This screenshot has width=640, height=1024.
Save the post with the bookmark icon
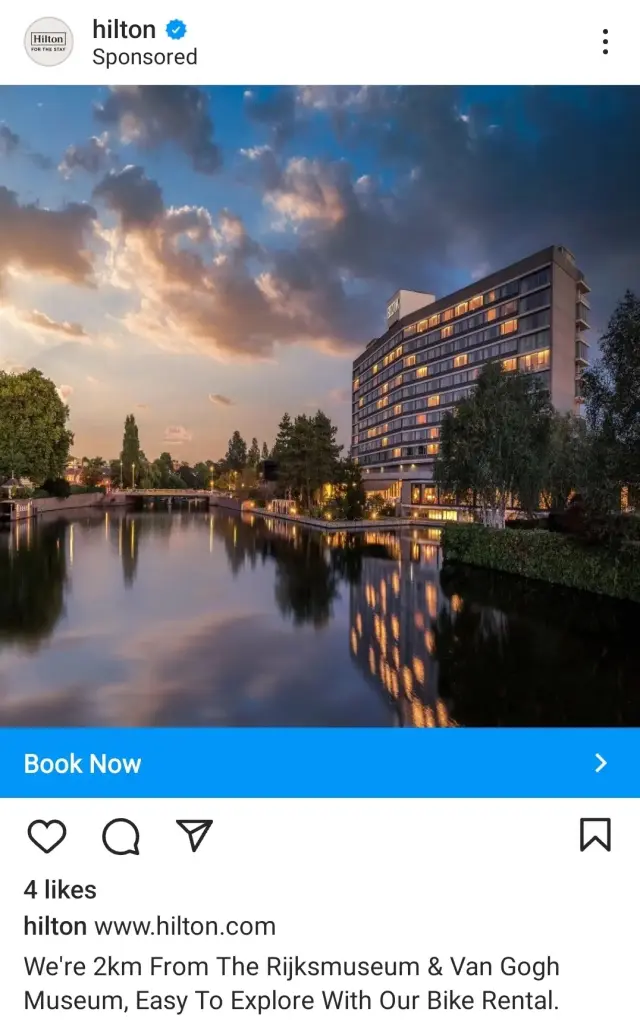tap(595, 835)
